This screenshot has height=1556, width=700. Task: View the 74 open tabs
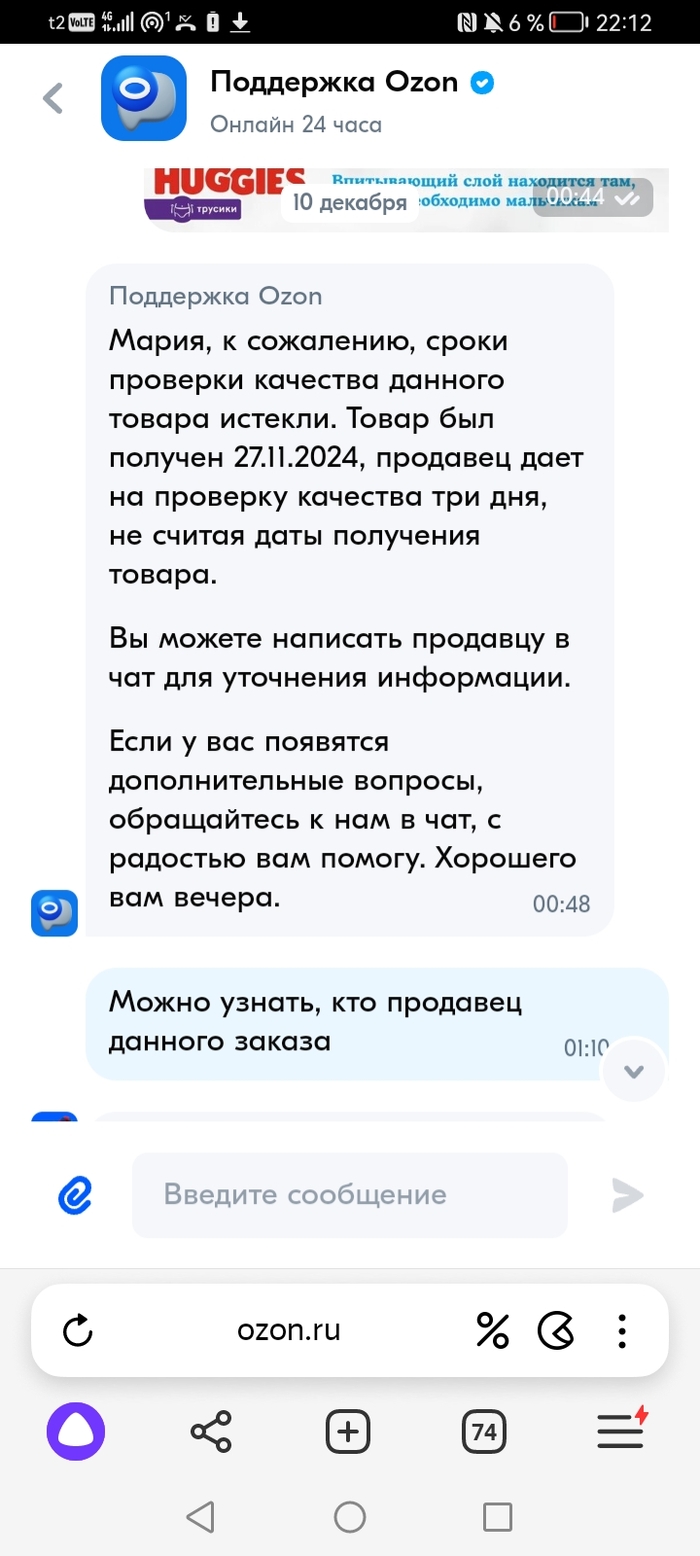pos(484,1432)
